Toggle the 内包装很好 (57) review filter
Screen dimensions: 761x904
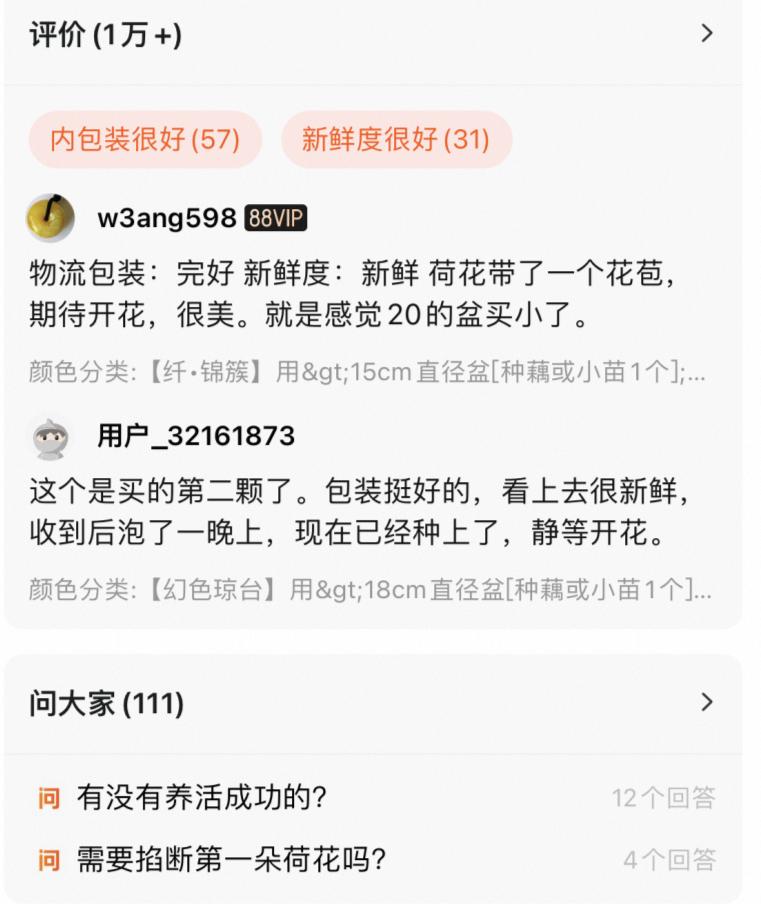click(x=145, y=141)
